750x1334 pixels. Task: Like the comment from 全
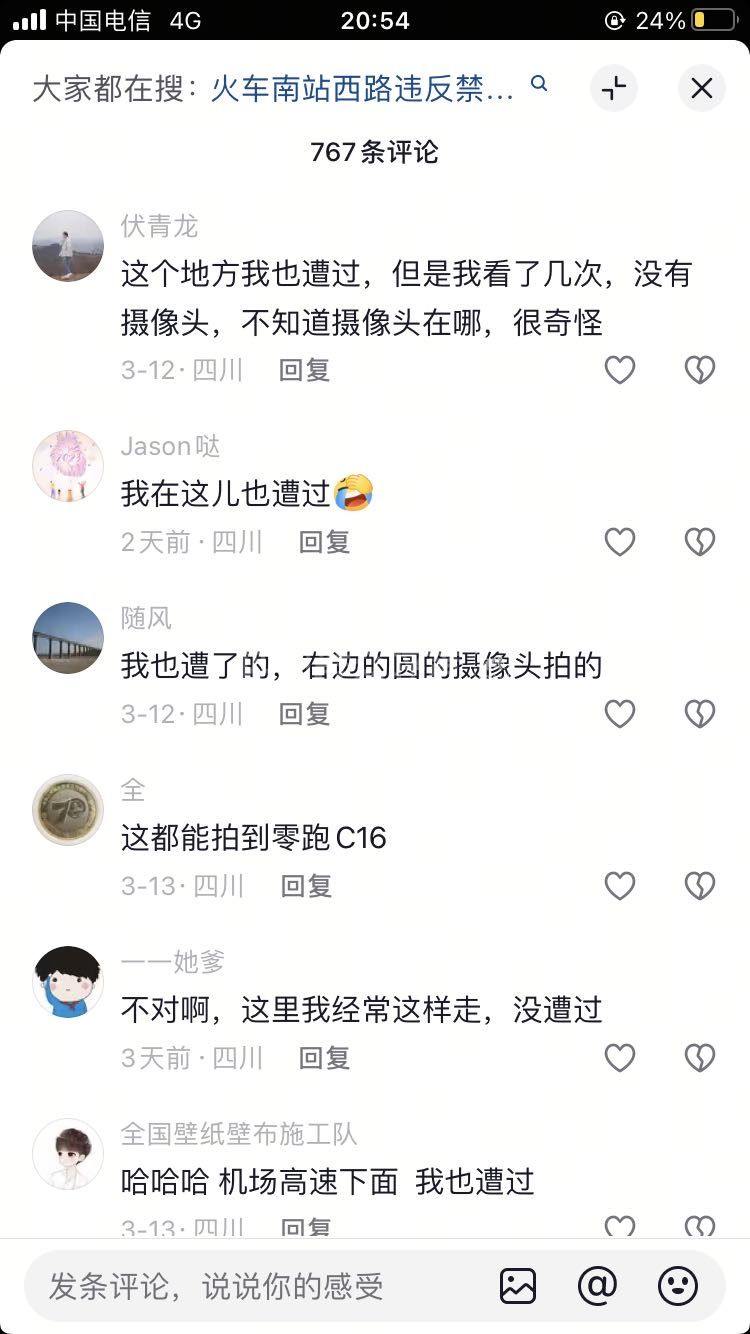click(620, 886)
